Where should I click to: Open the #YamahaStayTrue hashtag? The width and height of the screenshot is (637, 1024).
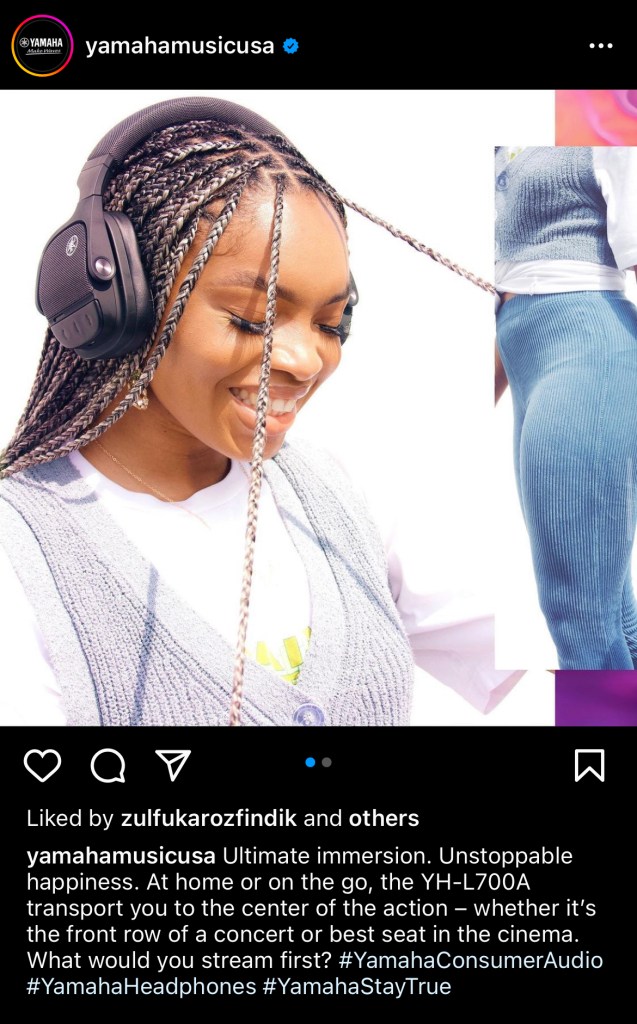[357, 986]
